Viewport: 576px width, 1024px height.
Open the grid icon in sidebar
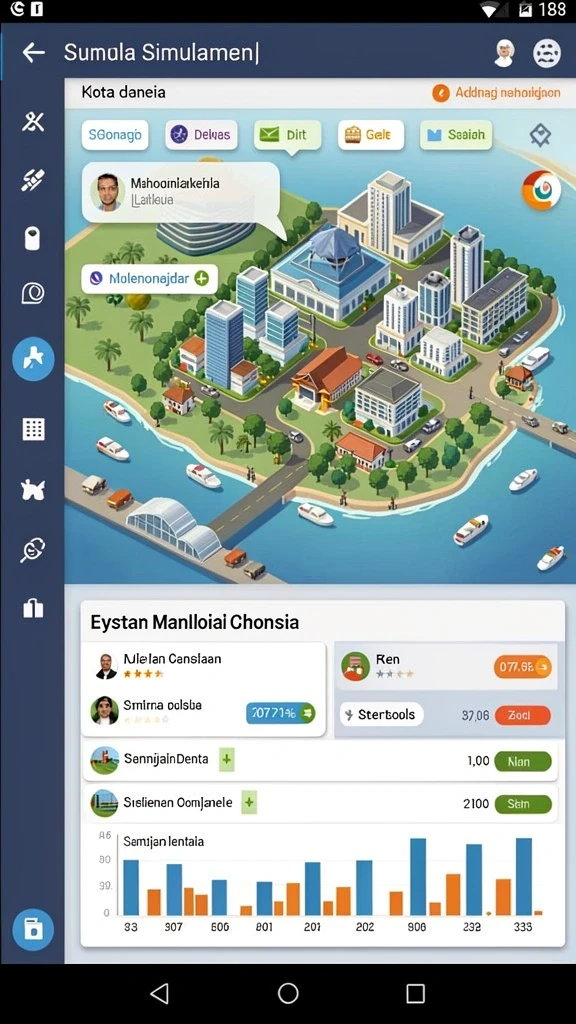coord(33,429)
